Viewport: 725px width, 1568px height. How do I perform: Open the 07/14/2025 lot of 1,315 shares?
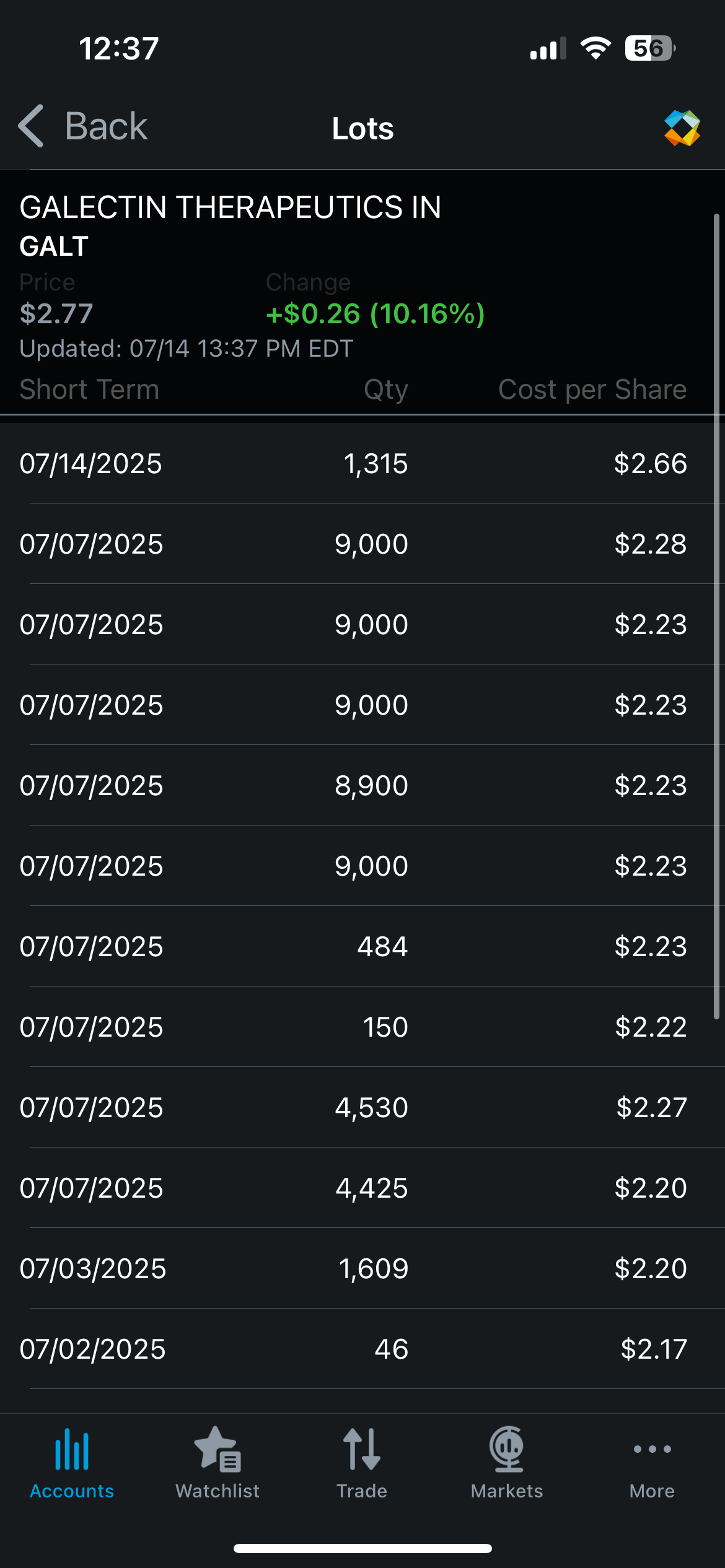pos(362,463)
